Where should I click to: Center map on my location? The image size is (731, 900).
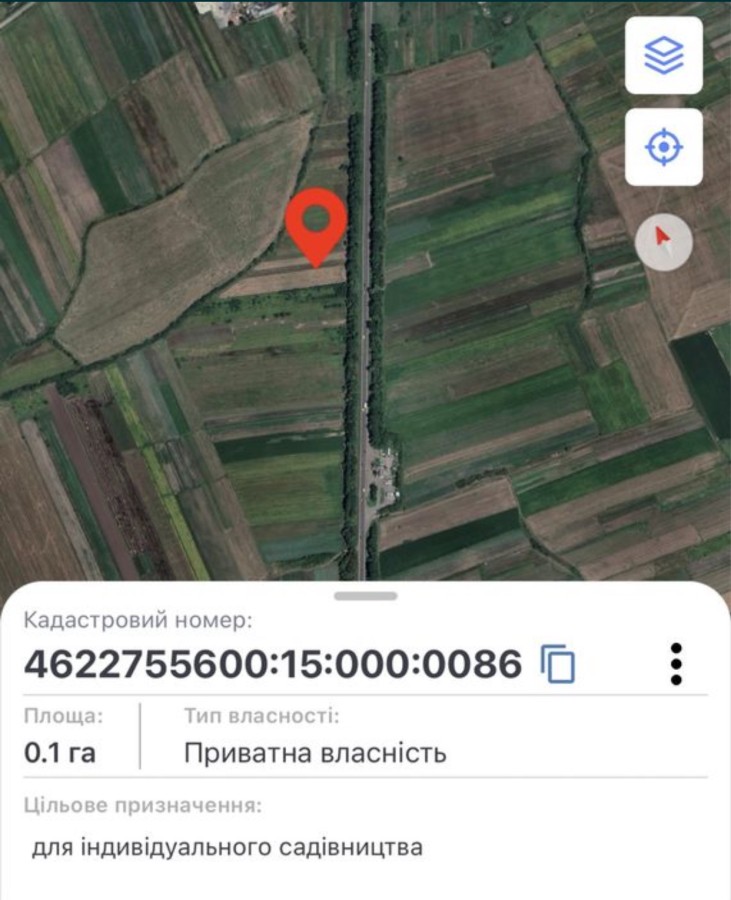pos(663,148)
